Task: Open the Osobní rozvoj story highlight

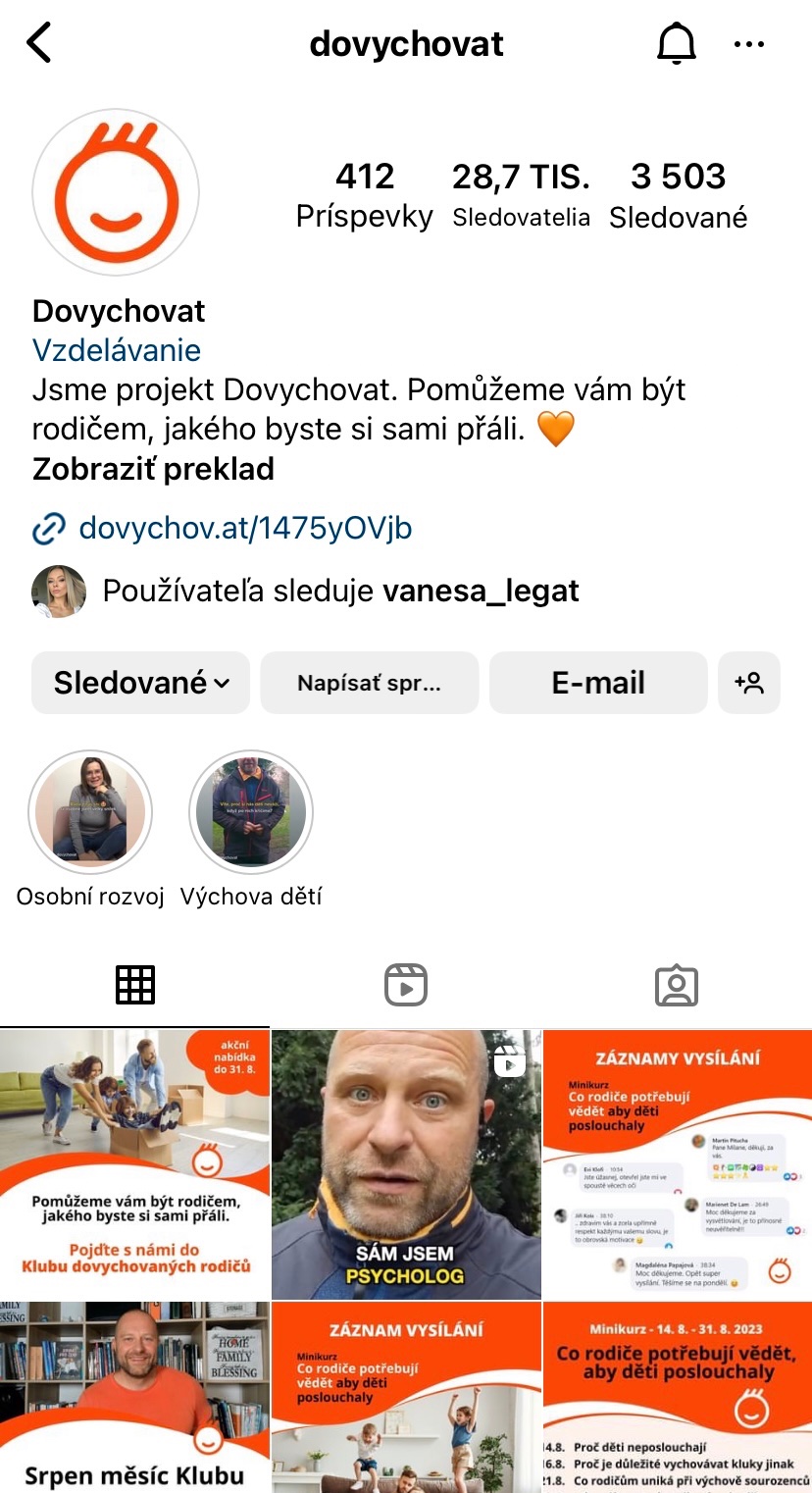Action: click(90, 812)
